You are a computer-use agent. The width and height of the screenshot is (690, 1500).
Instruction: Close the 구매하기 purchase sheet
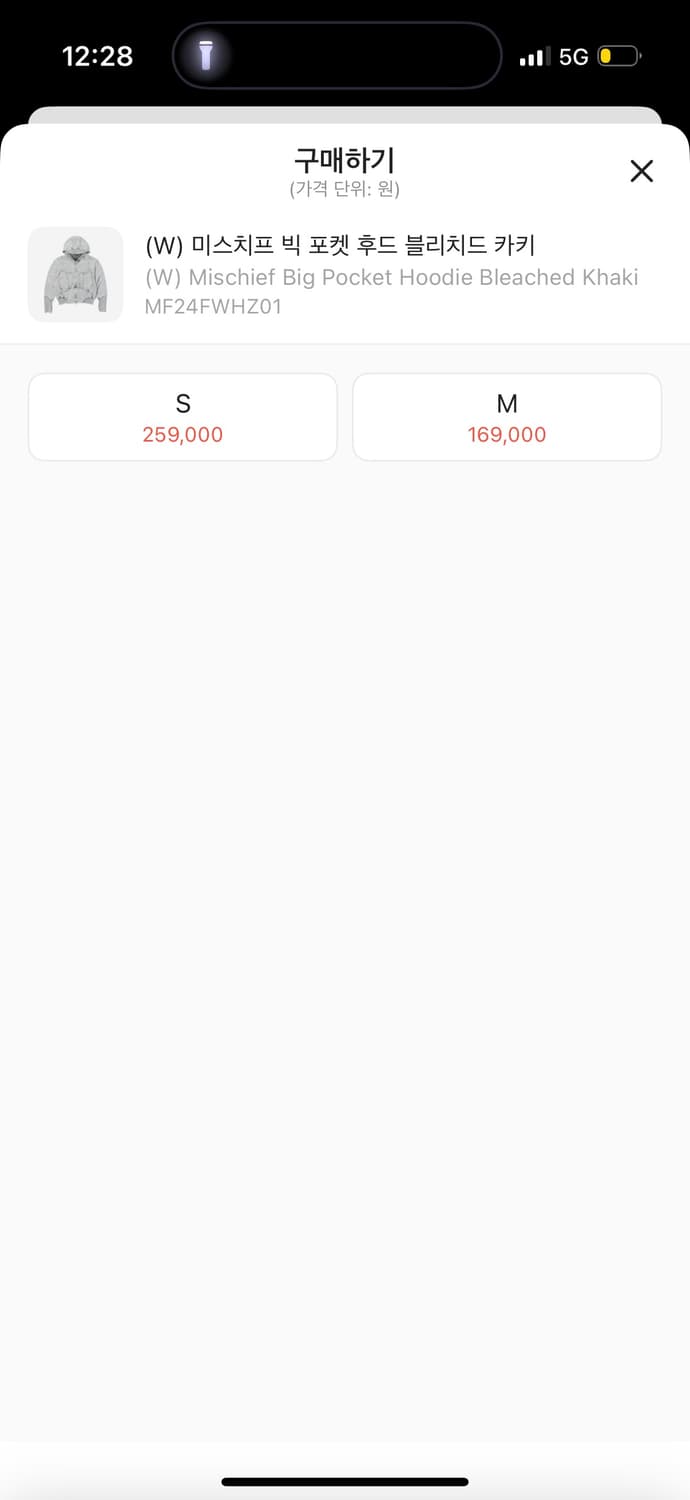(641, 171)
